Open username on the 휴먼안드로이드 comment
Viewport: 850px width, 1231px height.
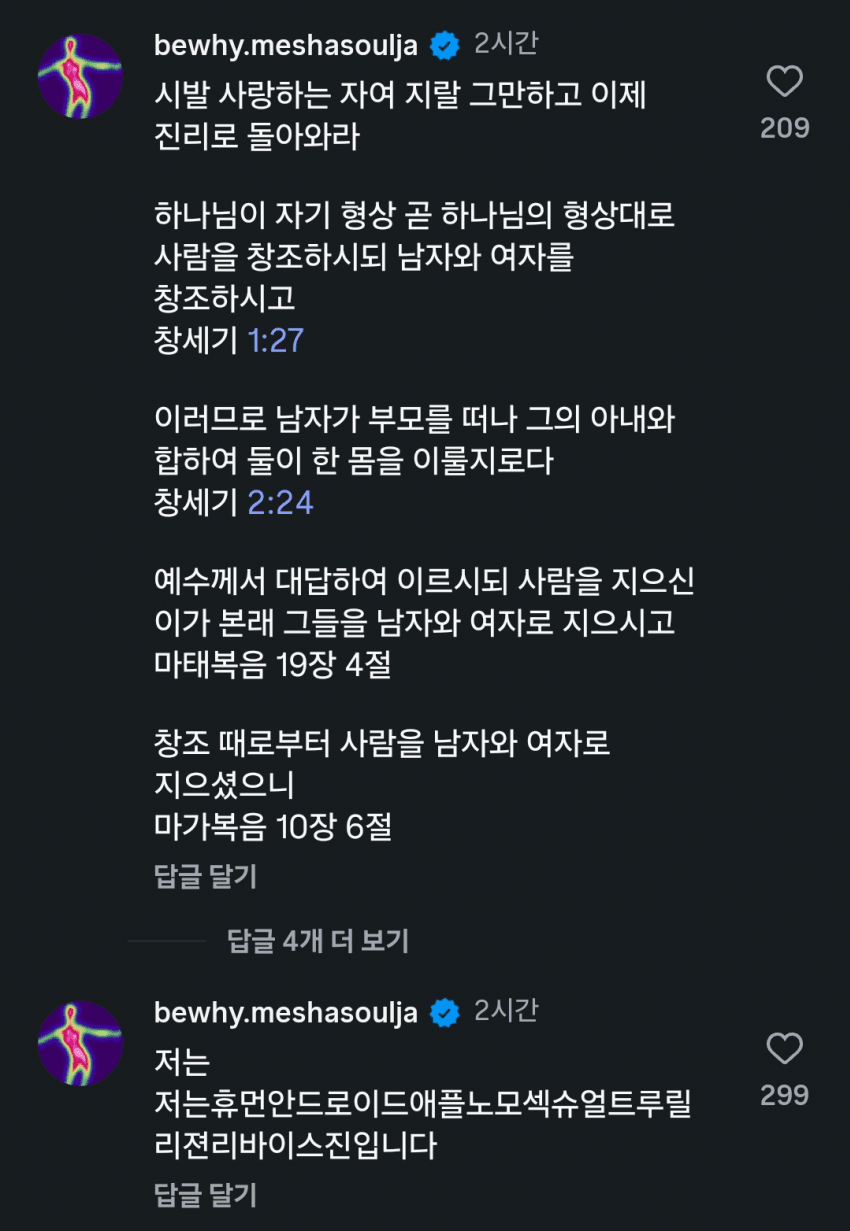tap(285, 1012)
